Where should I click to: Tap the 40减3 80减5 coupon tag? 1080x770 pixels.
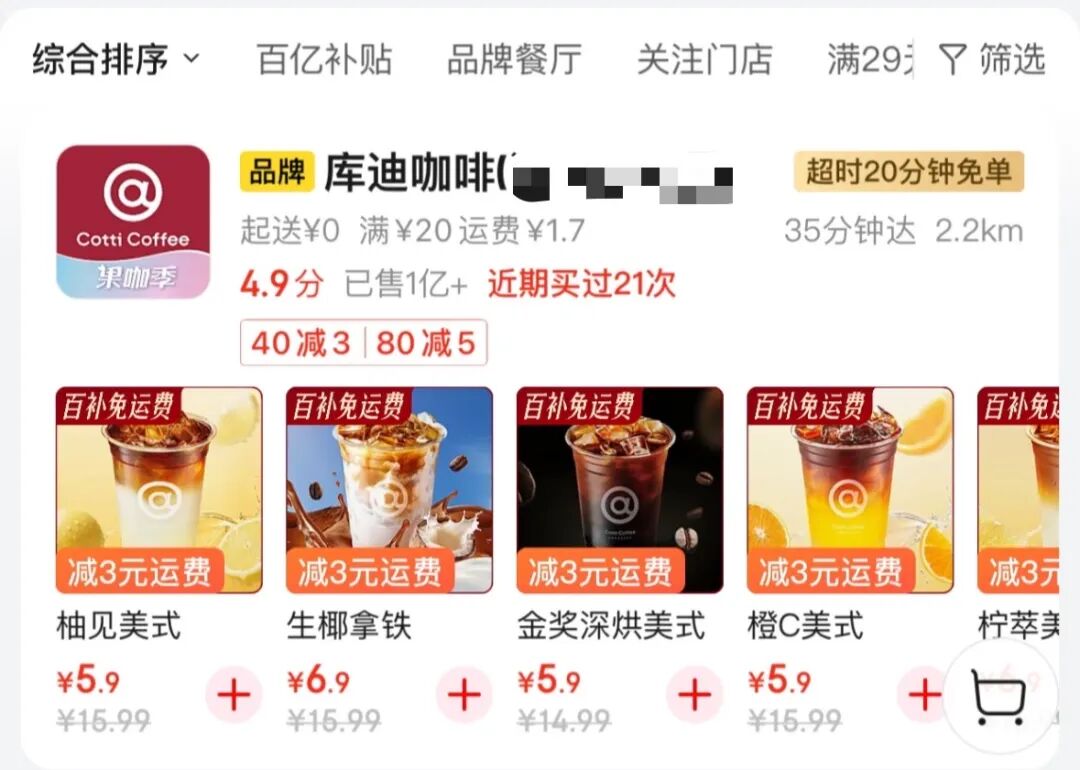(363, 344)
